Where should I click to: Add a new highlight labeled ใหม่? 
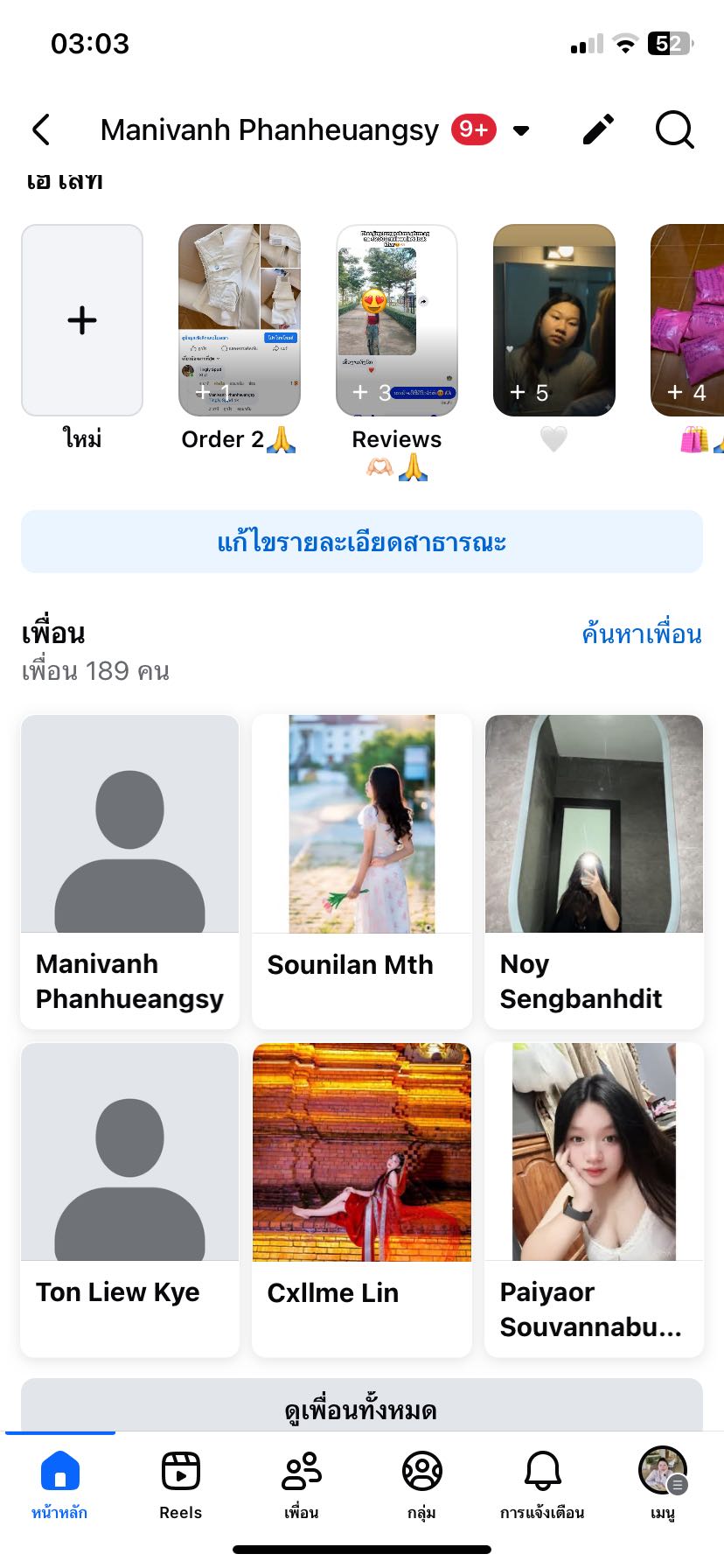(82, 320)
